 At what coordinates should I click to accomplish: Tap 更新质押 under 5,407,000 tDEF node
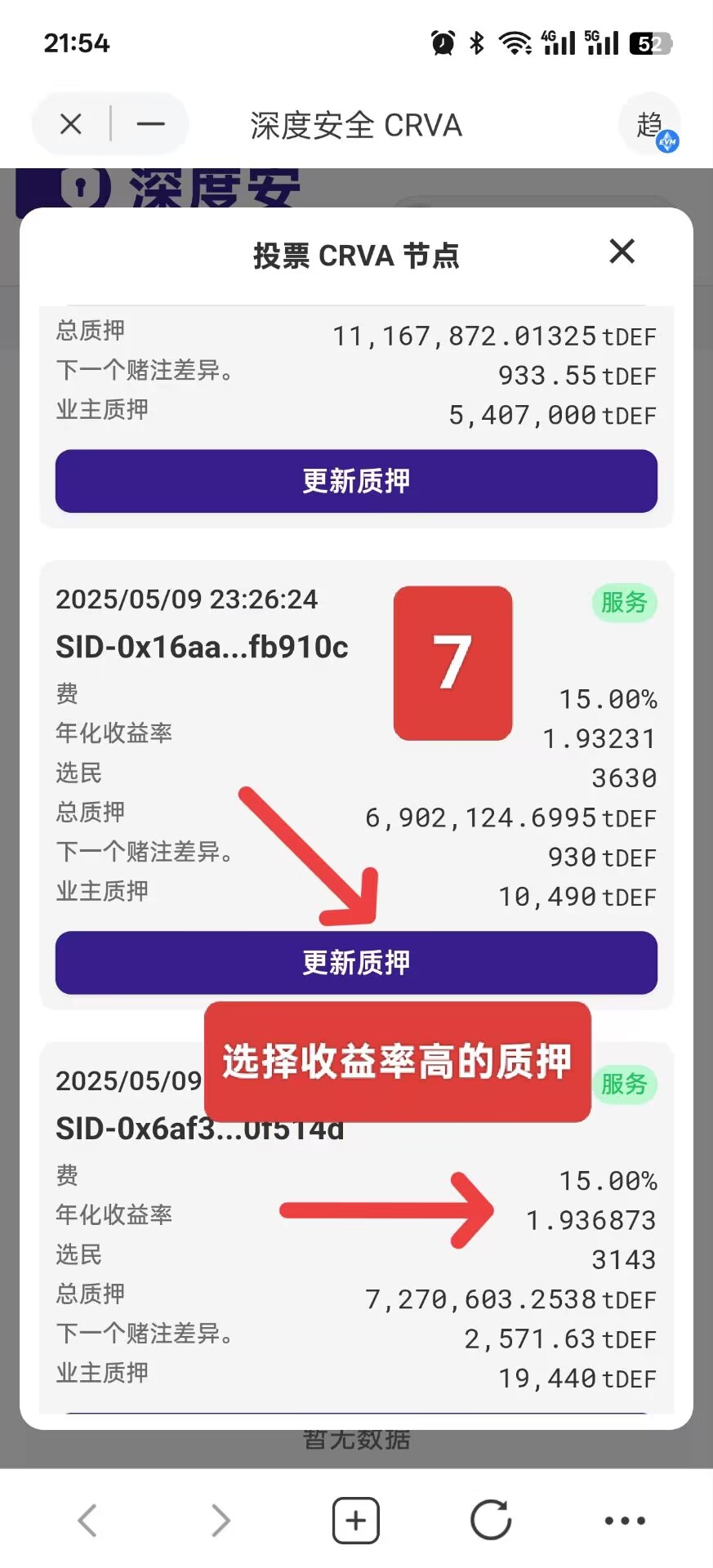pyautogui.click(x=356, y=481)
